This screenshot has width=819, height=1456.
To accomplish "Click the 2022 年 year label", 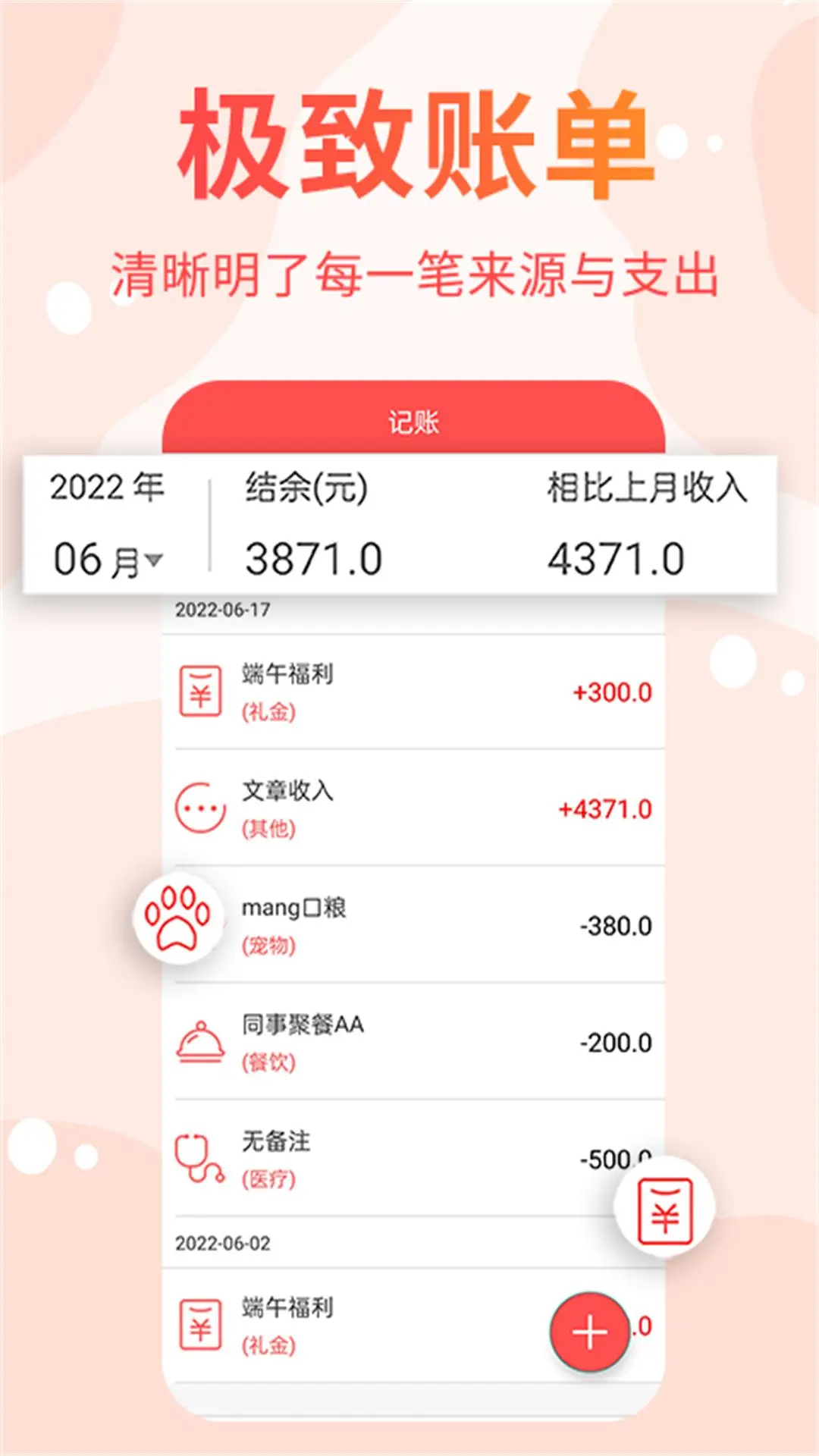I will pos(105,489).
